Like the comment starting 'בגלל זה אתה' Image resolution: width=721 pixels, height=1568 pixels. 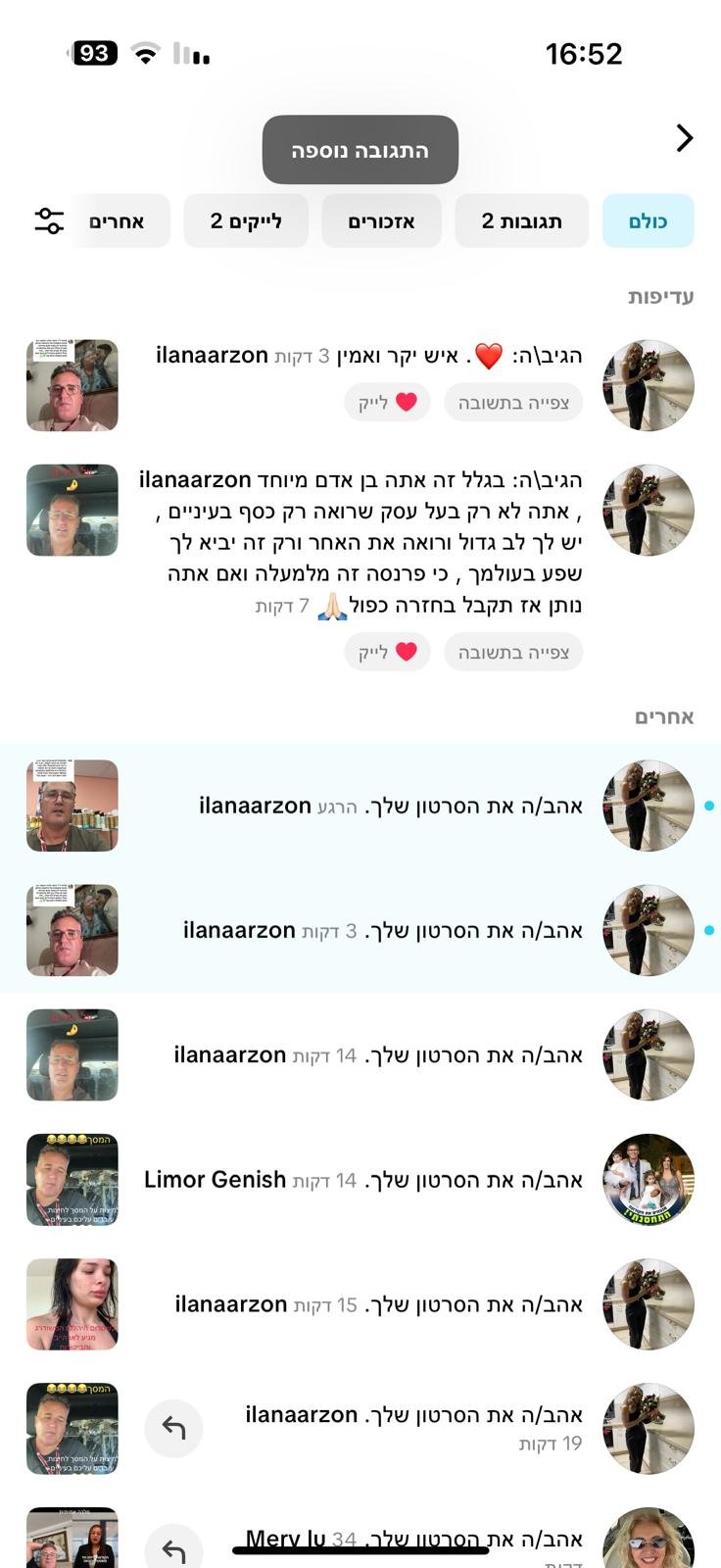click(387, 652)
